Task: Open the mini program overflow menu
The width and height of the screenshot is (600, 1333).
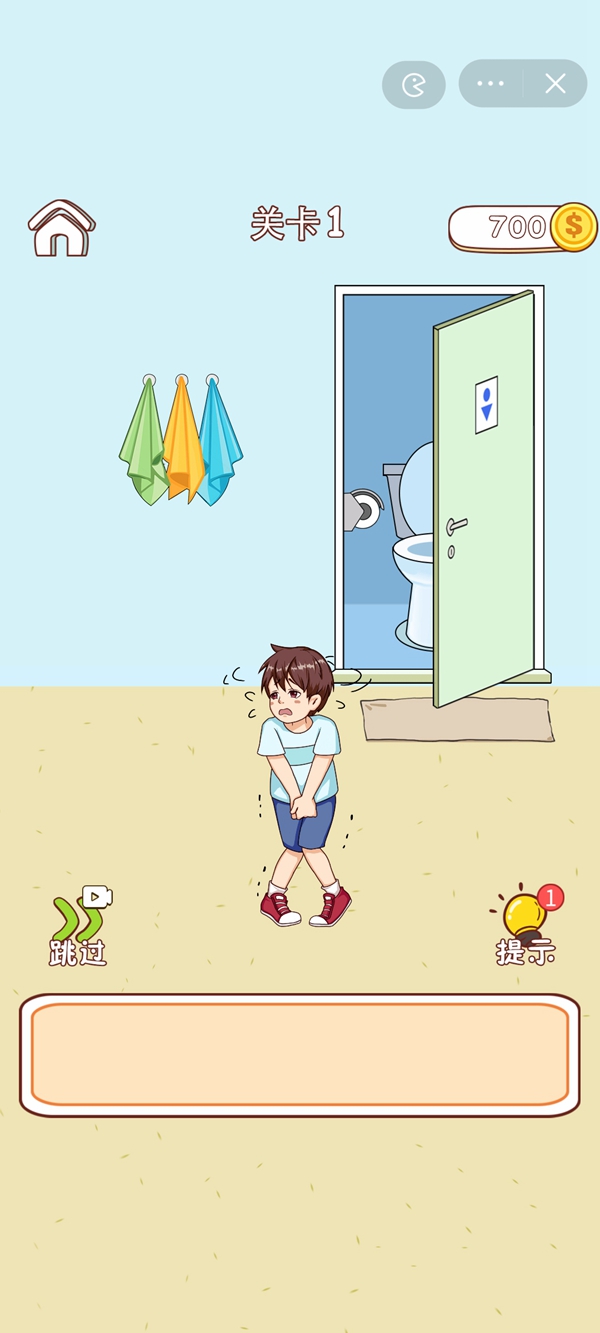Action: pos(491,84)
